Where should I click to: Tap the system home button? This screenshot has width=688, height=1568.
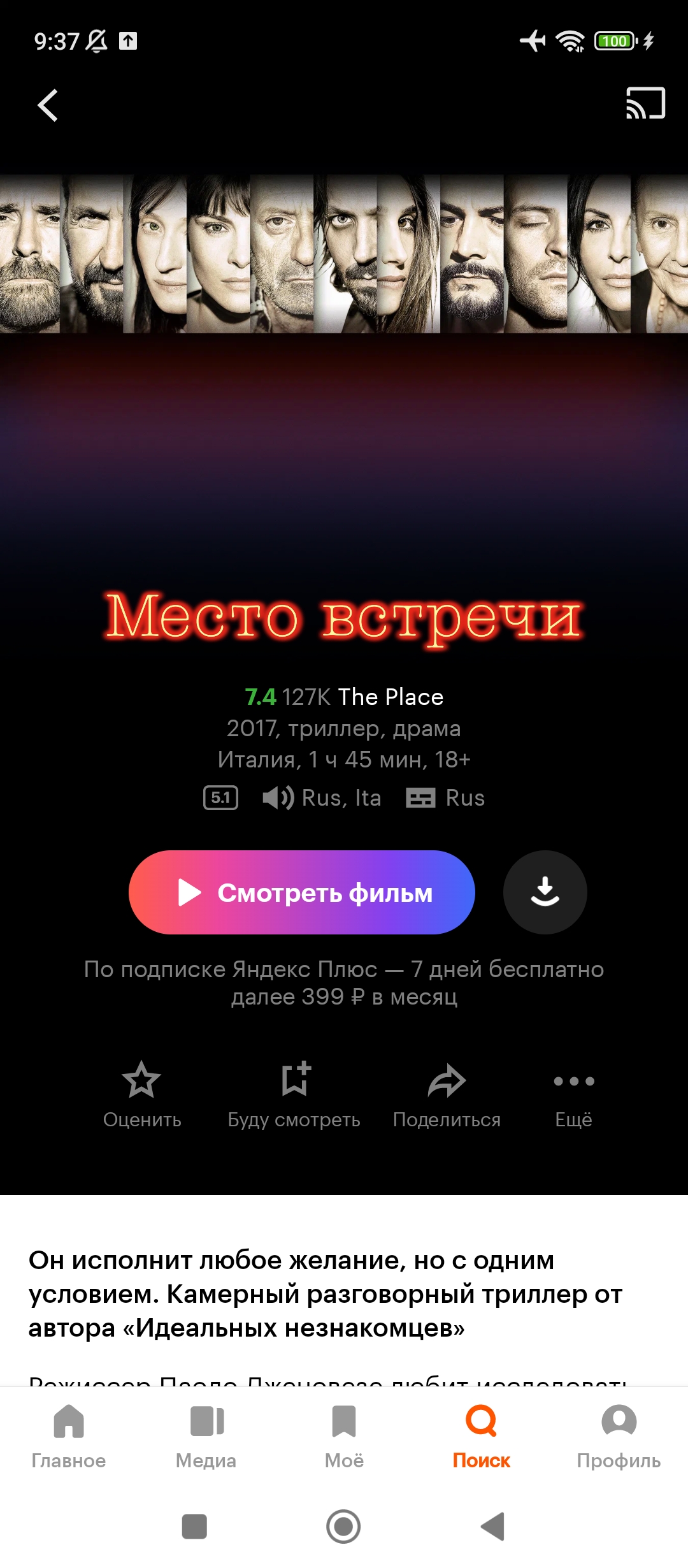(343, 1527)
